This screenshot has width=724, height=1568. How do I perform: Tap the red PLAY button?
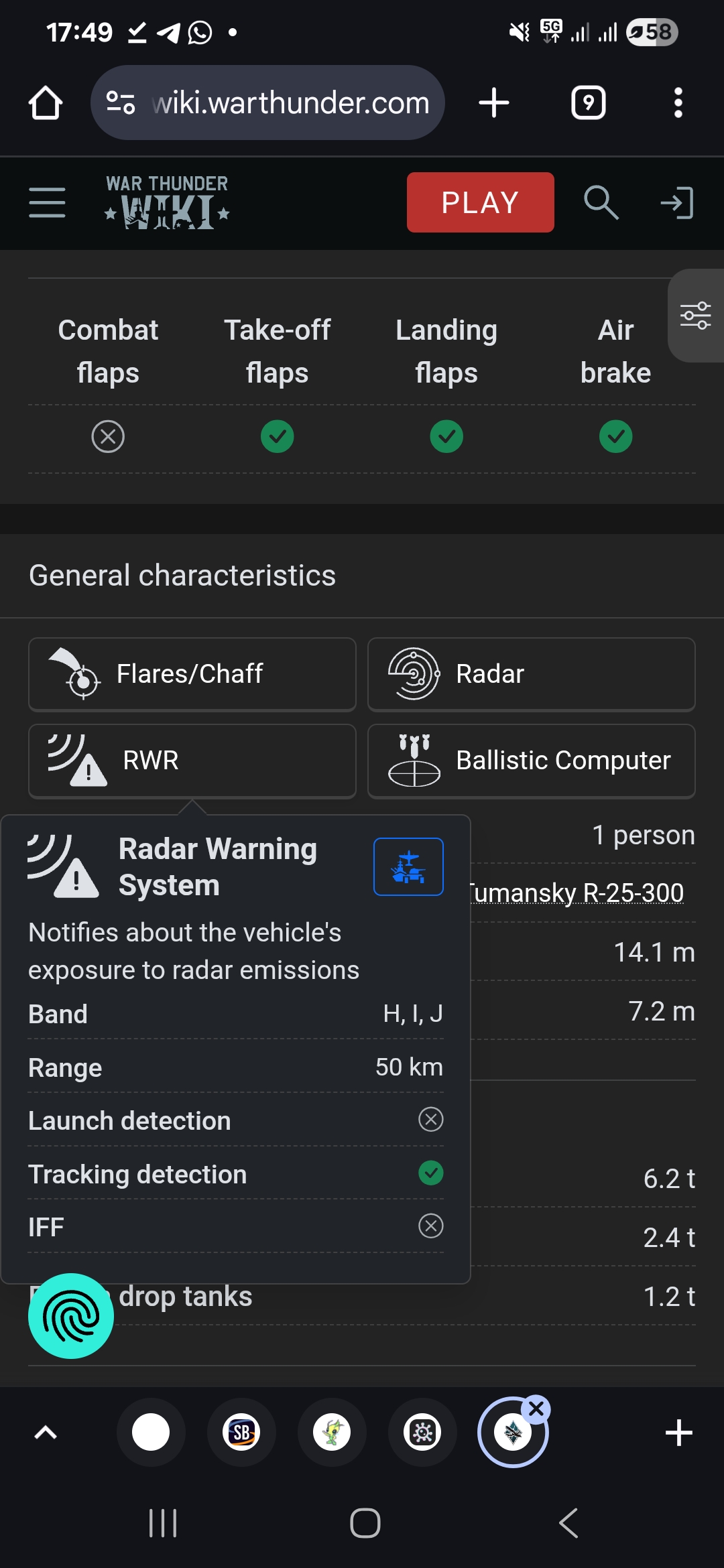(x=480, y=202)
